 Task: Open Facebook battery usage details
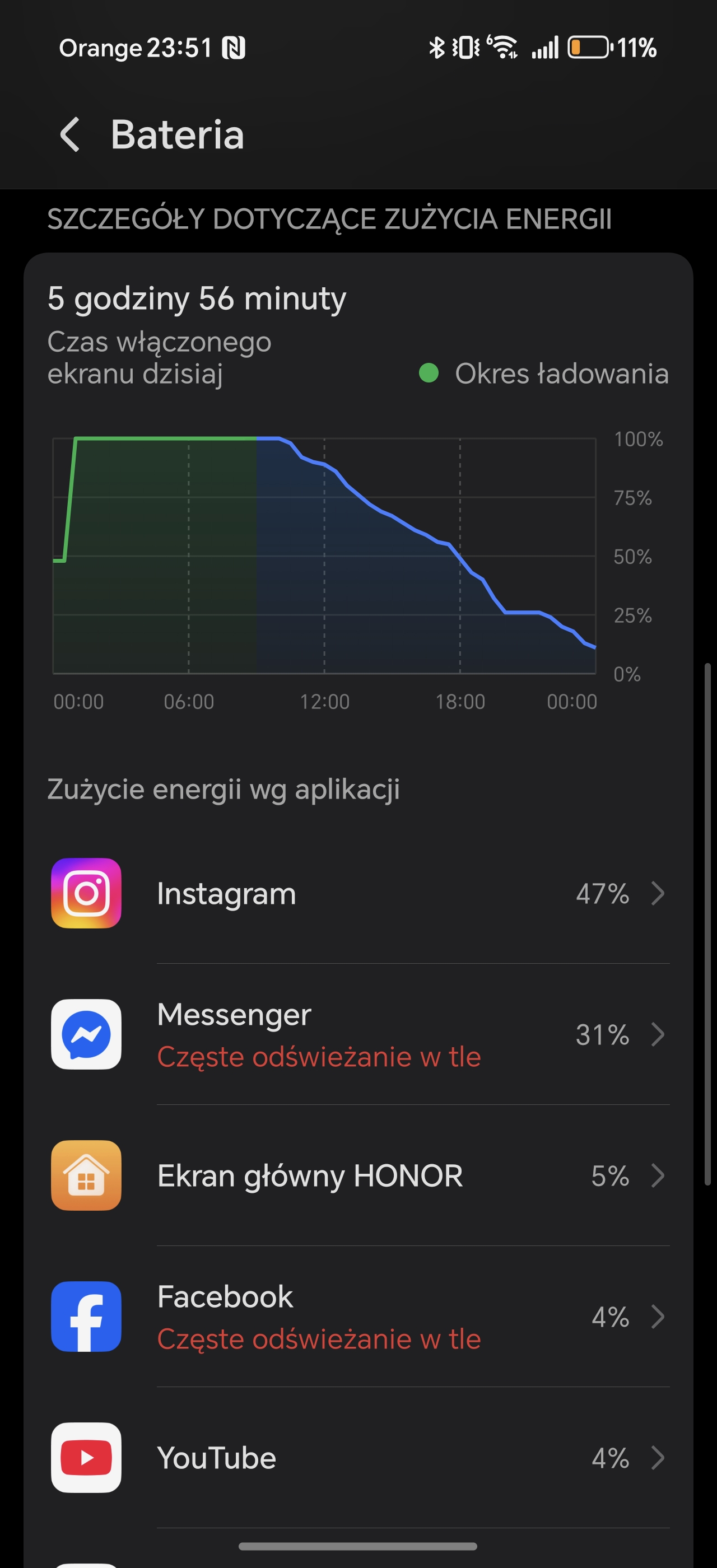[358, 1317]
